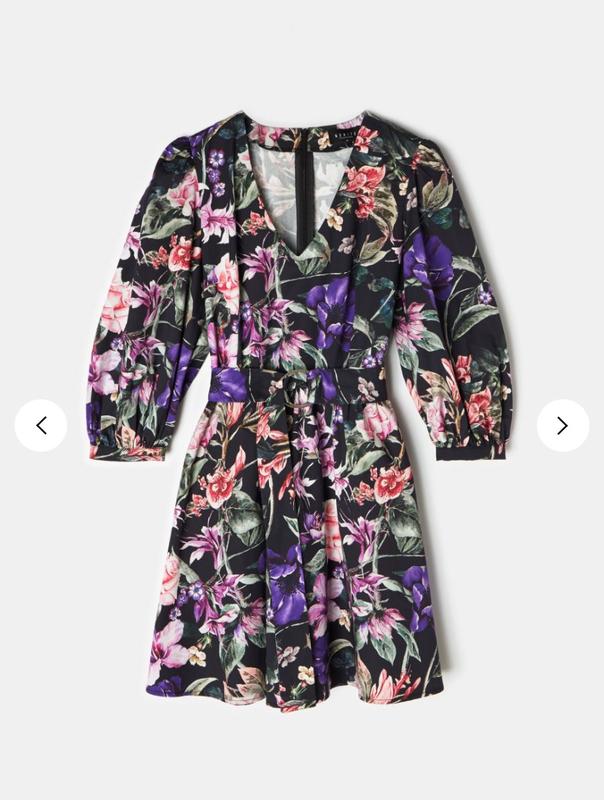Go to the previous product image
Viewport: 604px width, 800px height.
pos(41,426)
